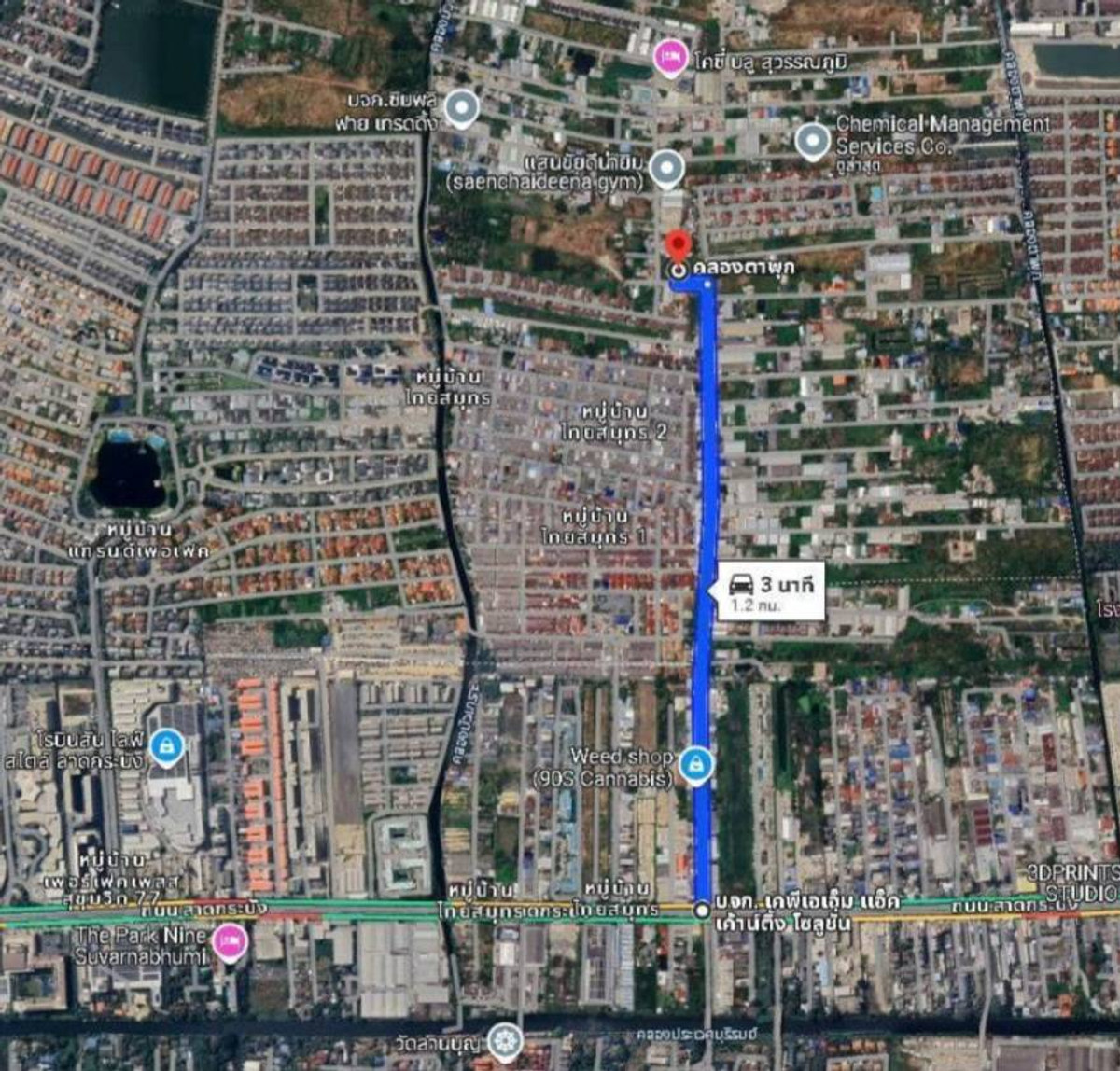Open the โรบินสัน ไลฟ์สไตล์ ลาดกระบัง shopping marker
Viewport: 1120px width, 1071px height.
tap(166, 746)
